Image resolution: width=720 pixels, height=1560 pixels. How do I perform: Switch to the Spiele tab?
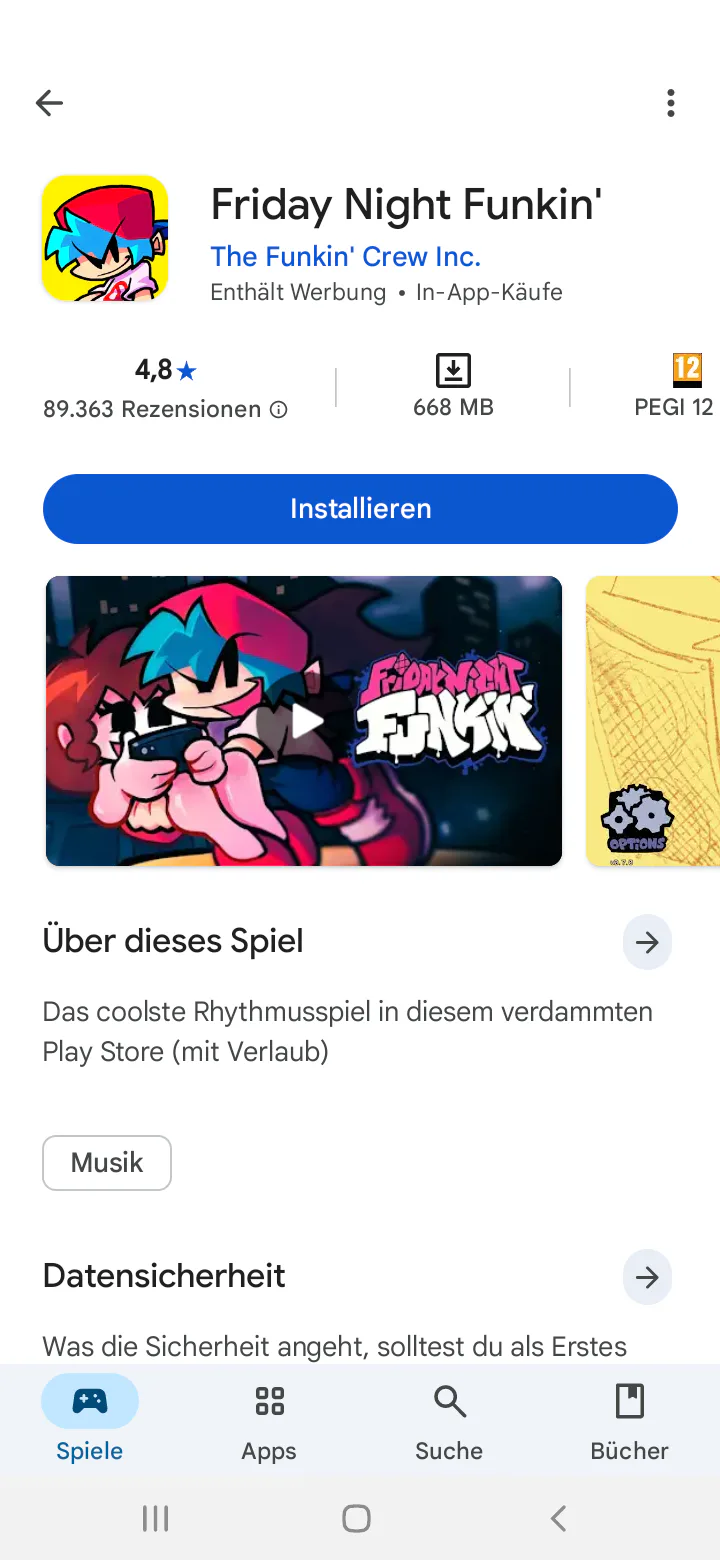coord(90,1421)
